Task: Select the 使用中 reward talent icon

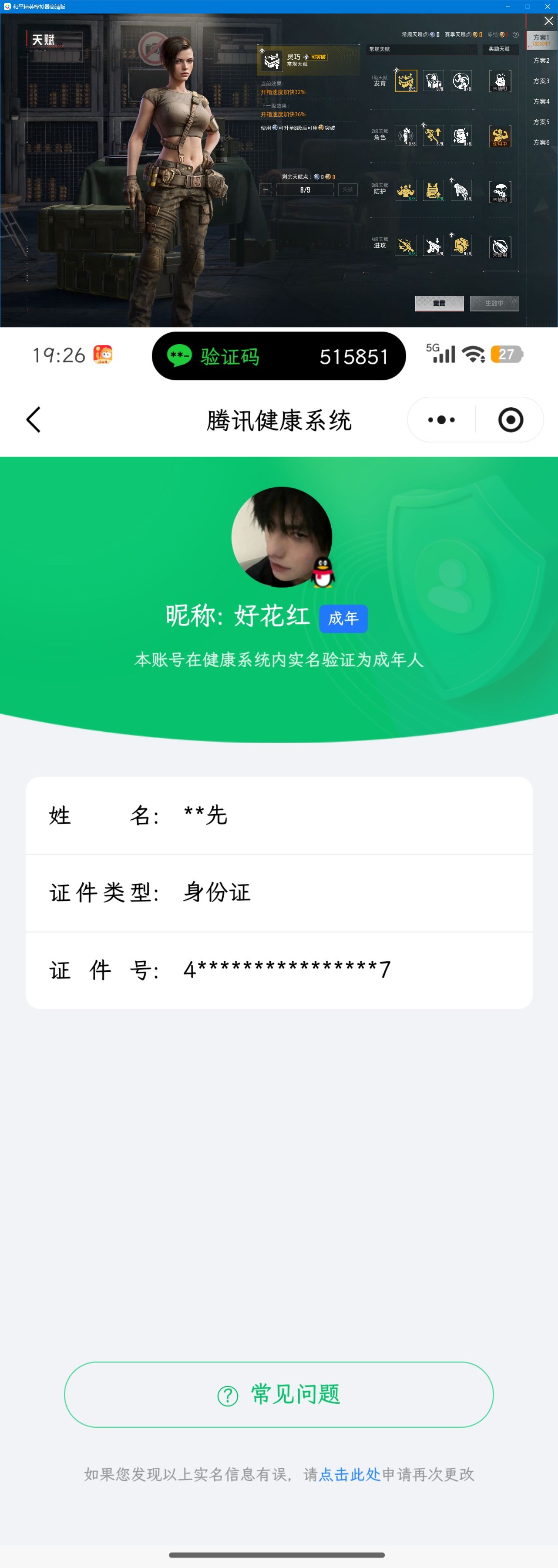Action: point(500,136)
